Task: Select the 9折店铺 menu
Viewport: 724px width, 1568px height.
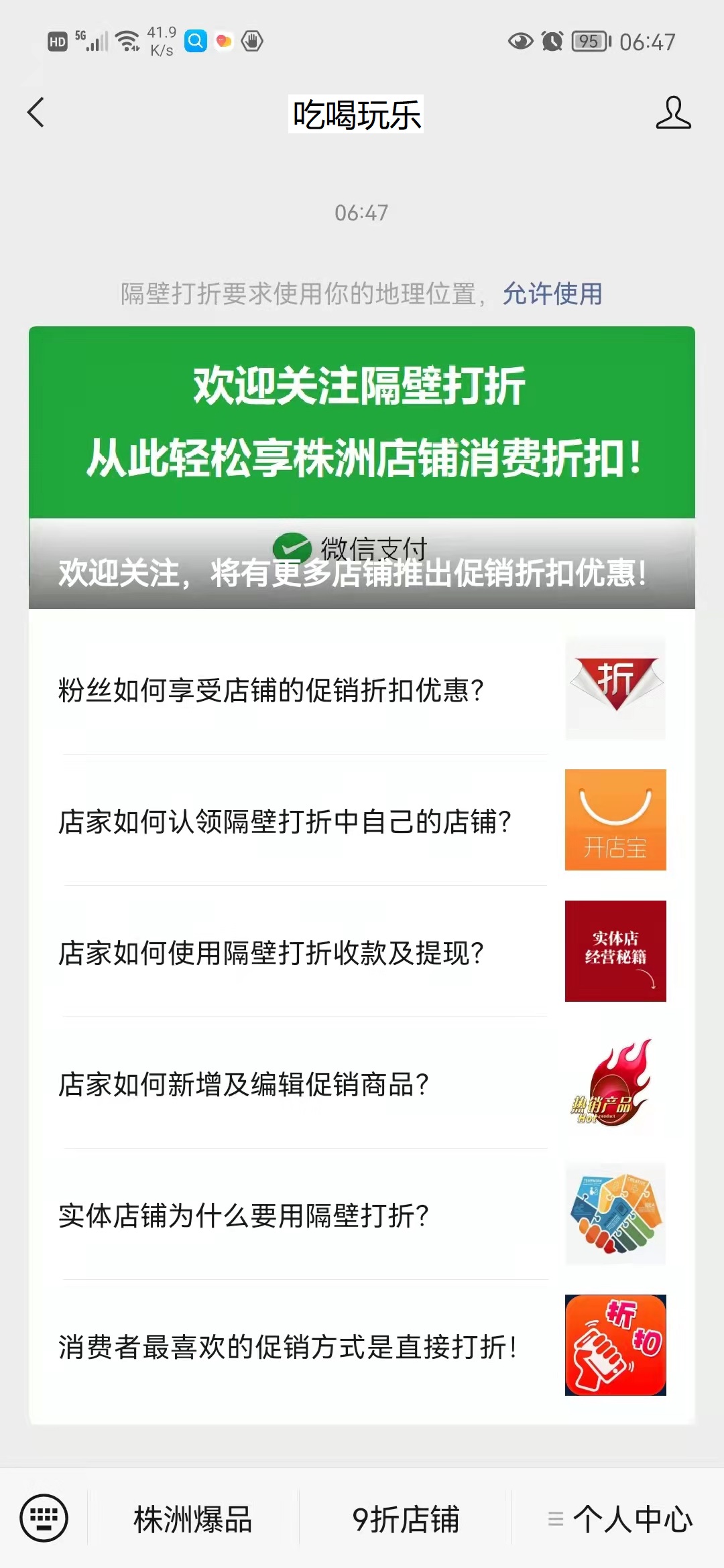Action: [406, 1519]
